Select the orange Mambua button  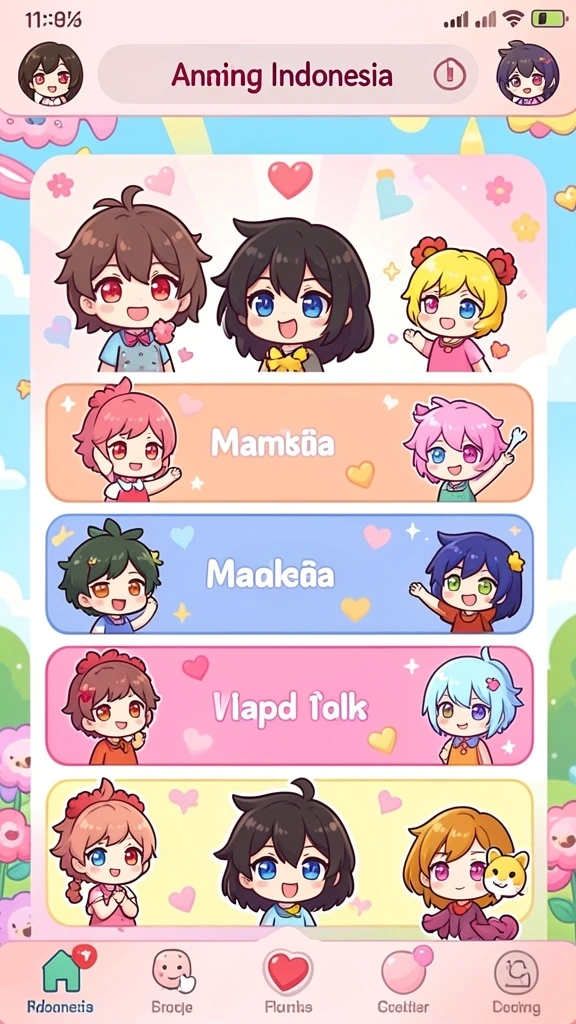(289, 443)
